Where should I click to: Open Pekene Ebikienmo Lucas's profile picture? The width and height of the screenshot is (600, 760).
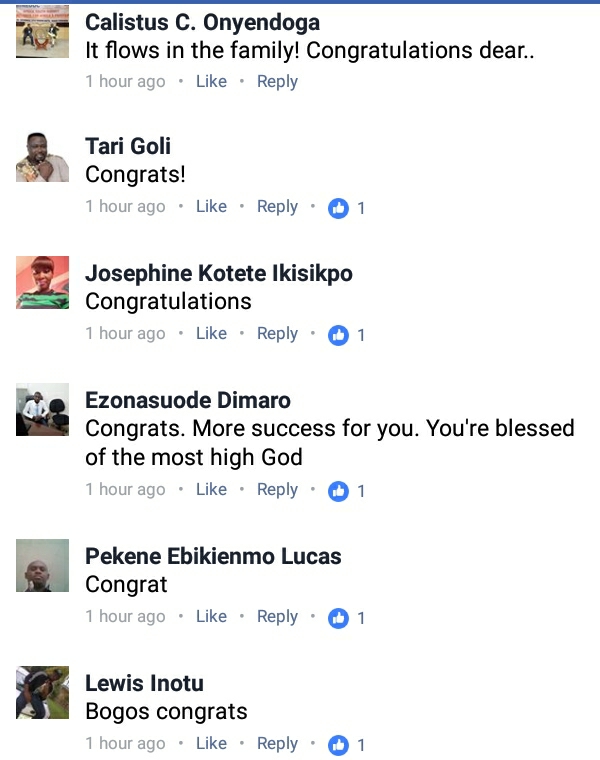(43, 565)
